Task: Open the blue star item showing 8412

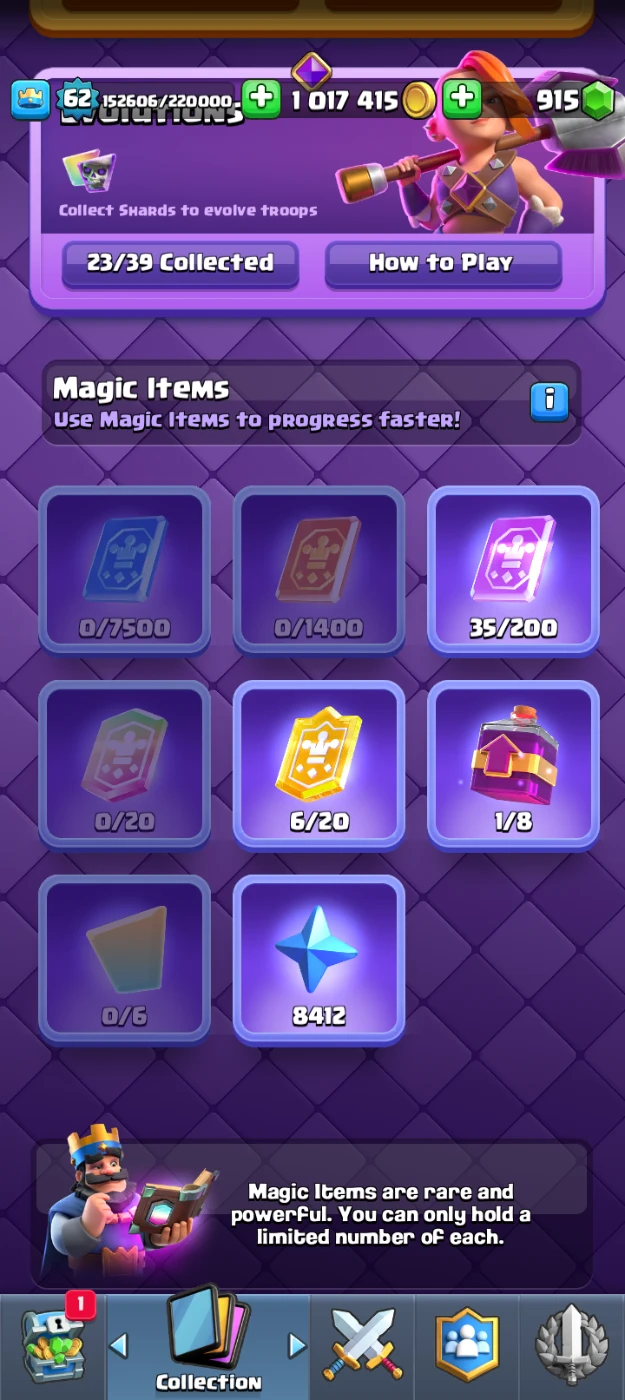Action: tap(319, 957)
